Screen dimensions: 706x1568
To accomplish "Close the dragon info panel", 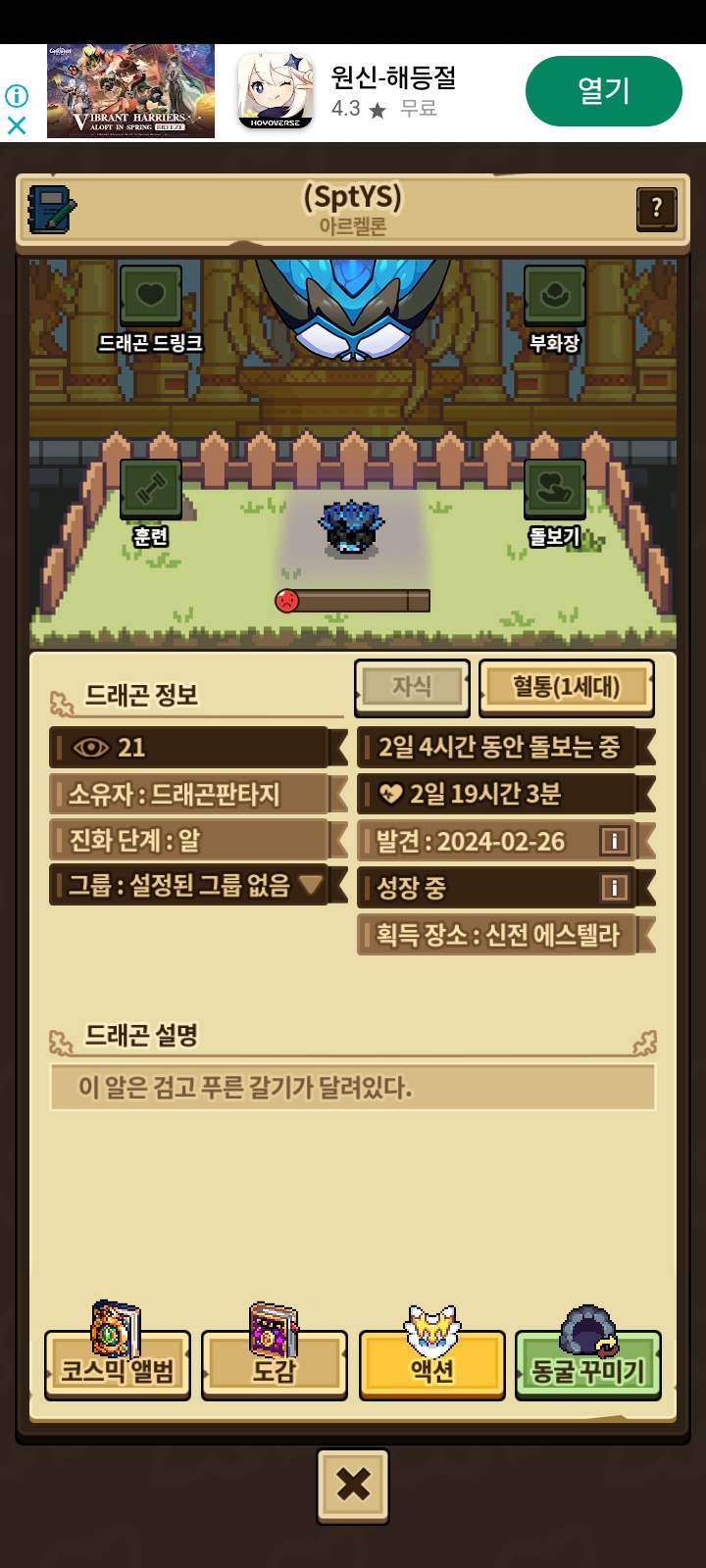I will coord(353,1485).
